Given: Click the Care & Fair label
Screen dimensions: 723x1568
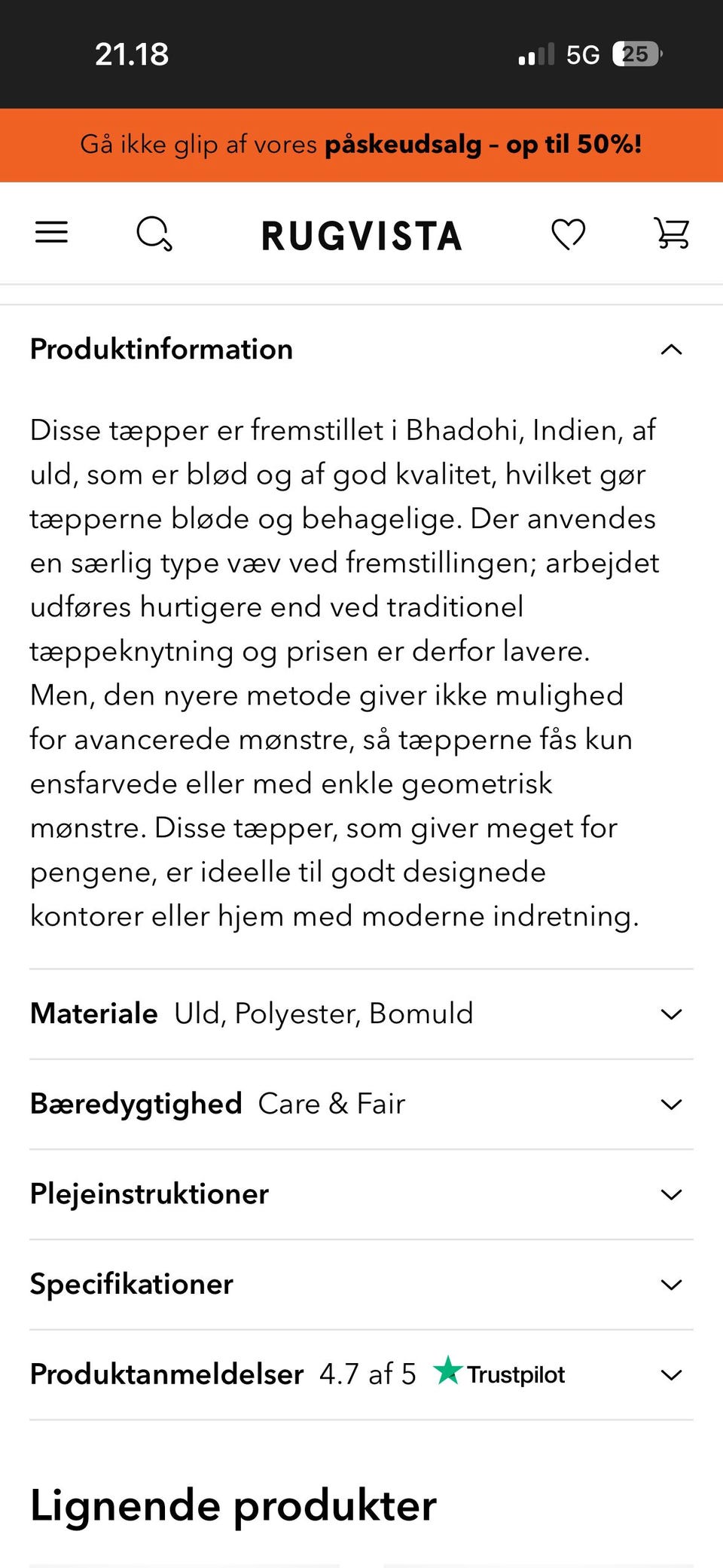Looking at the screenshot, I should pos(331,1104).
